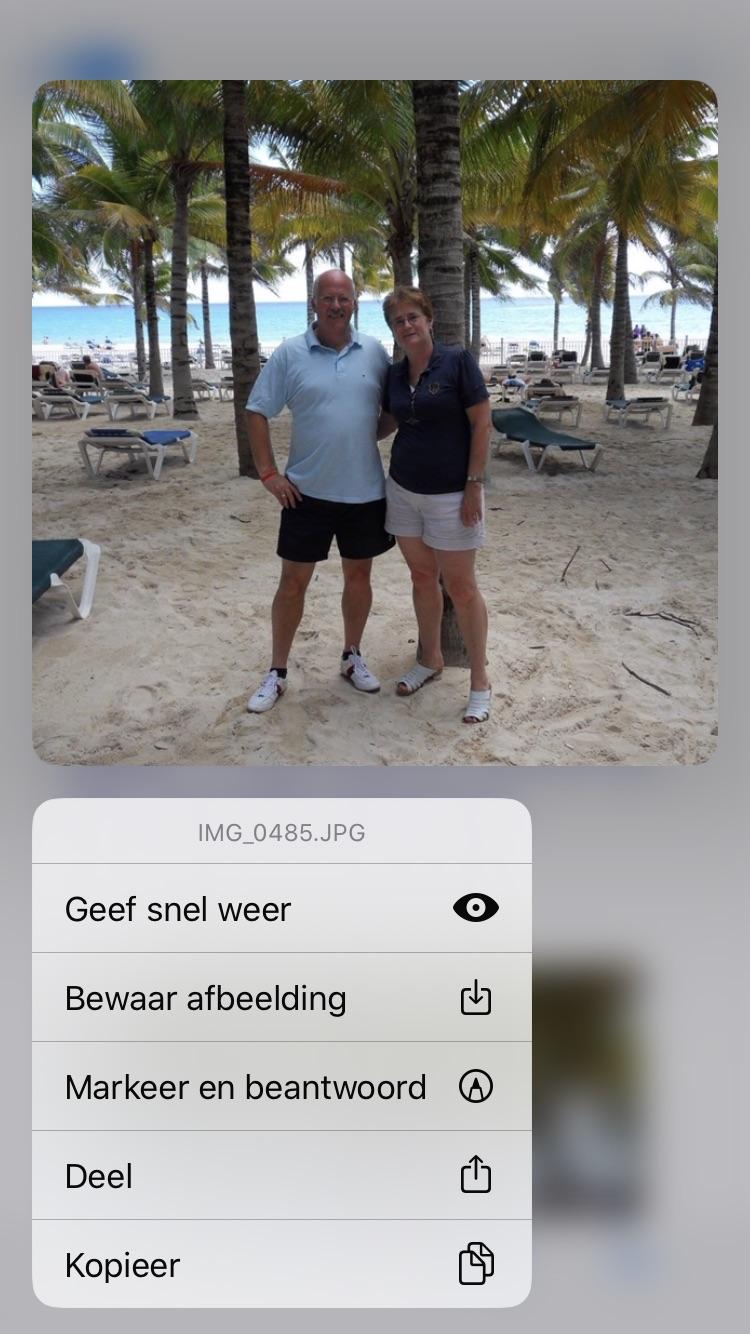Open the Deel share option

pyautogui.click(x=281, y=1175)
